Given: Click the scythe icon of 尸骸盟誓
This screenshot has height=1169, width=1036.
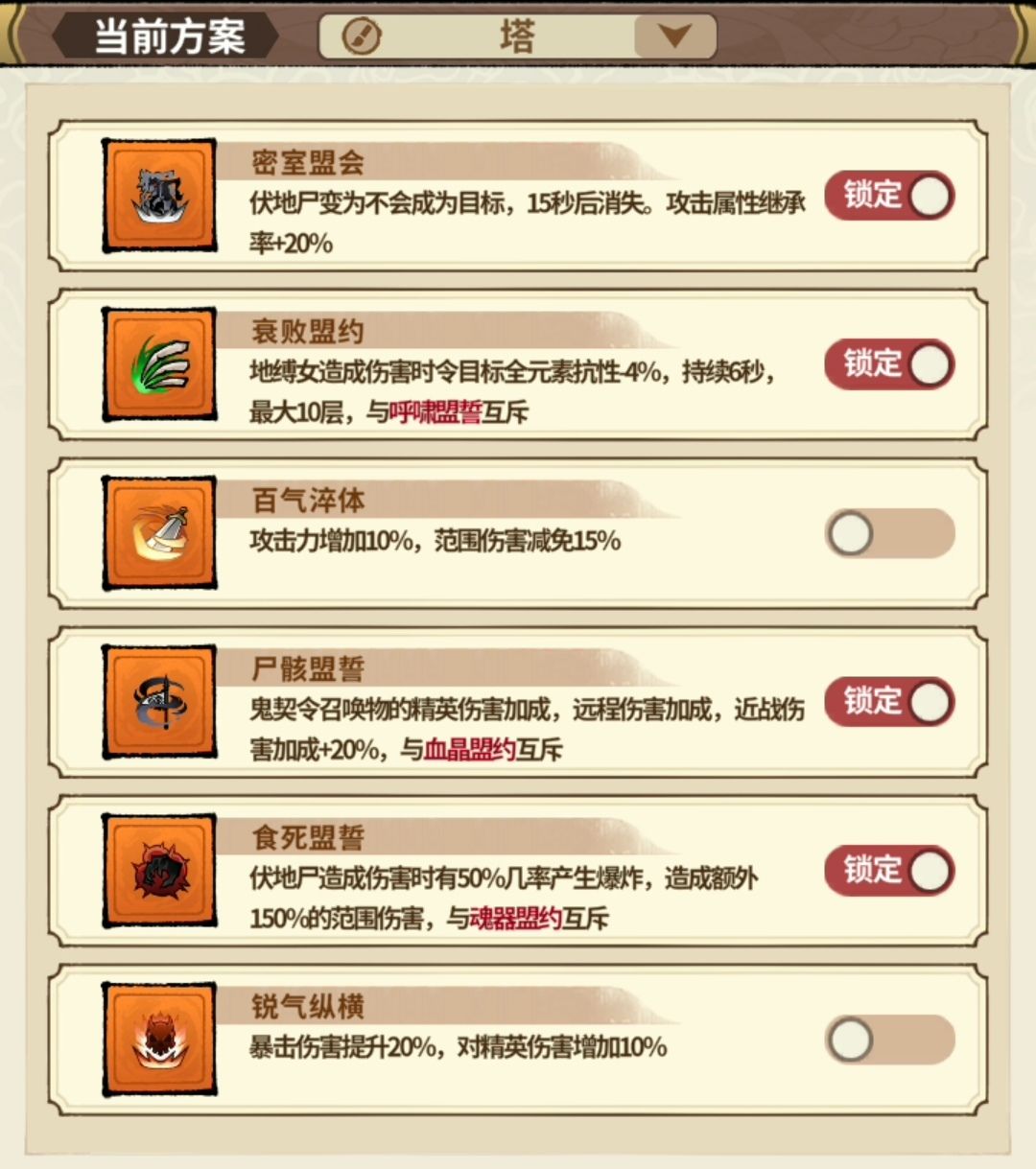Looking at the screenshot, I should click(x=157, y=701).
